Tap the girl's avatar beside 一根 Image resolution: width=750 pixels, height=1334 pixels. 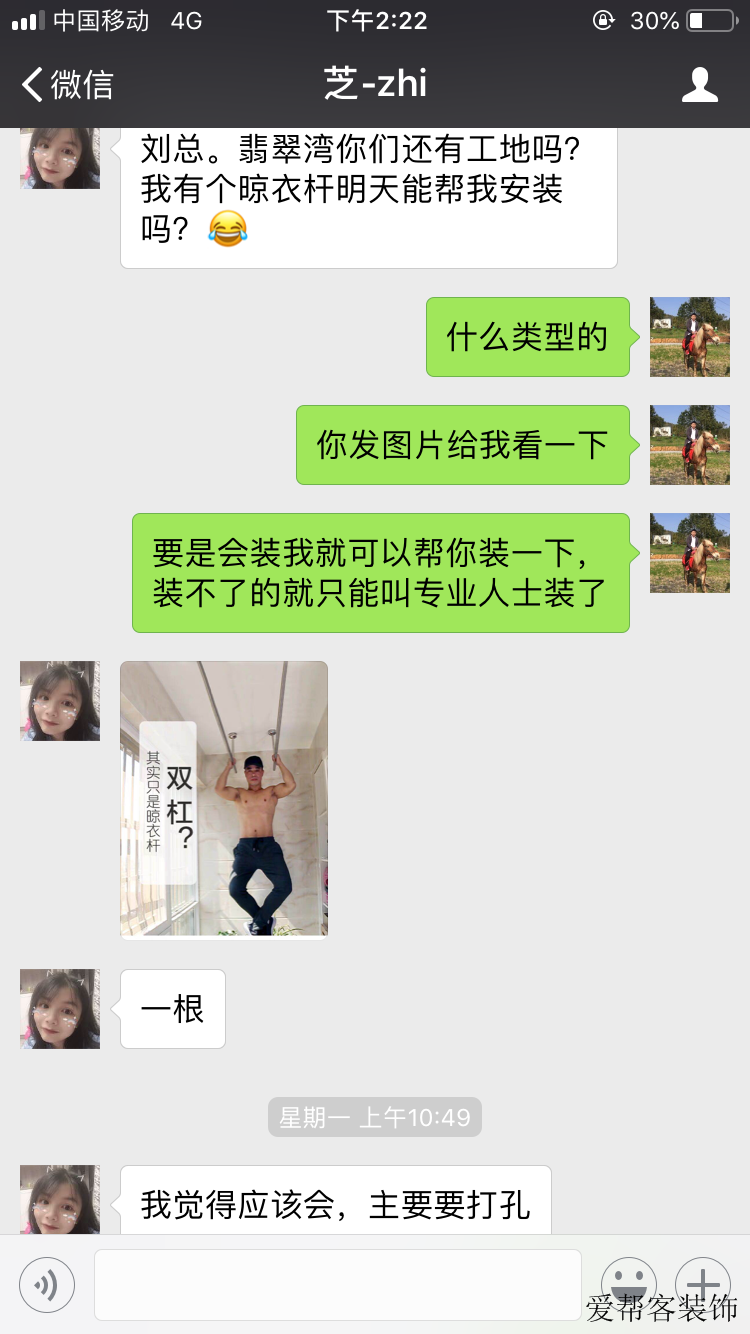(x=60, y=1009)
